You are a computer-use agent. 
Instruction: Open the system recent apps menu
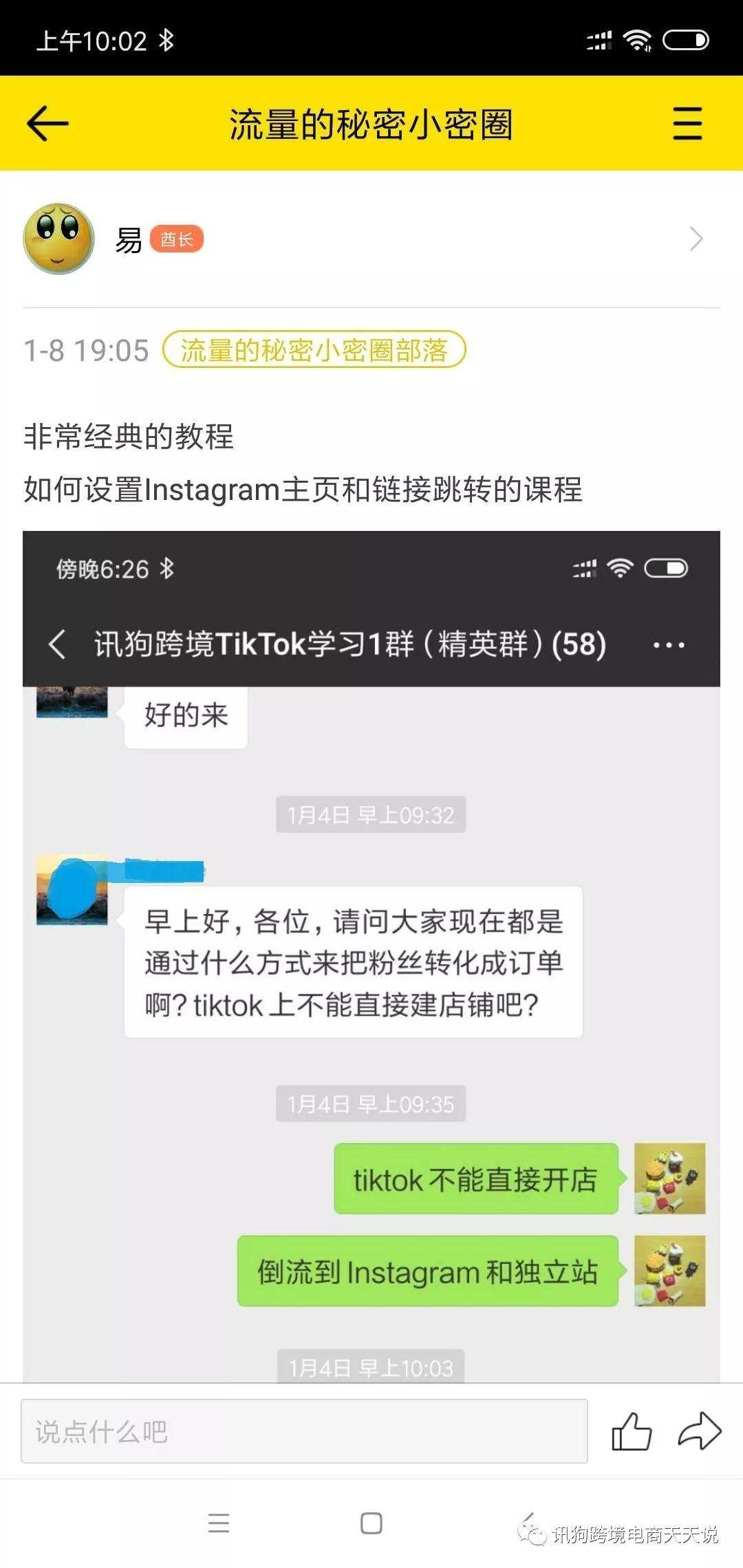tap(219, 1523)
